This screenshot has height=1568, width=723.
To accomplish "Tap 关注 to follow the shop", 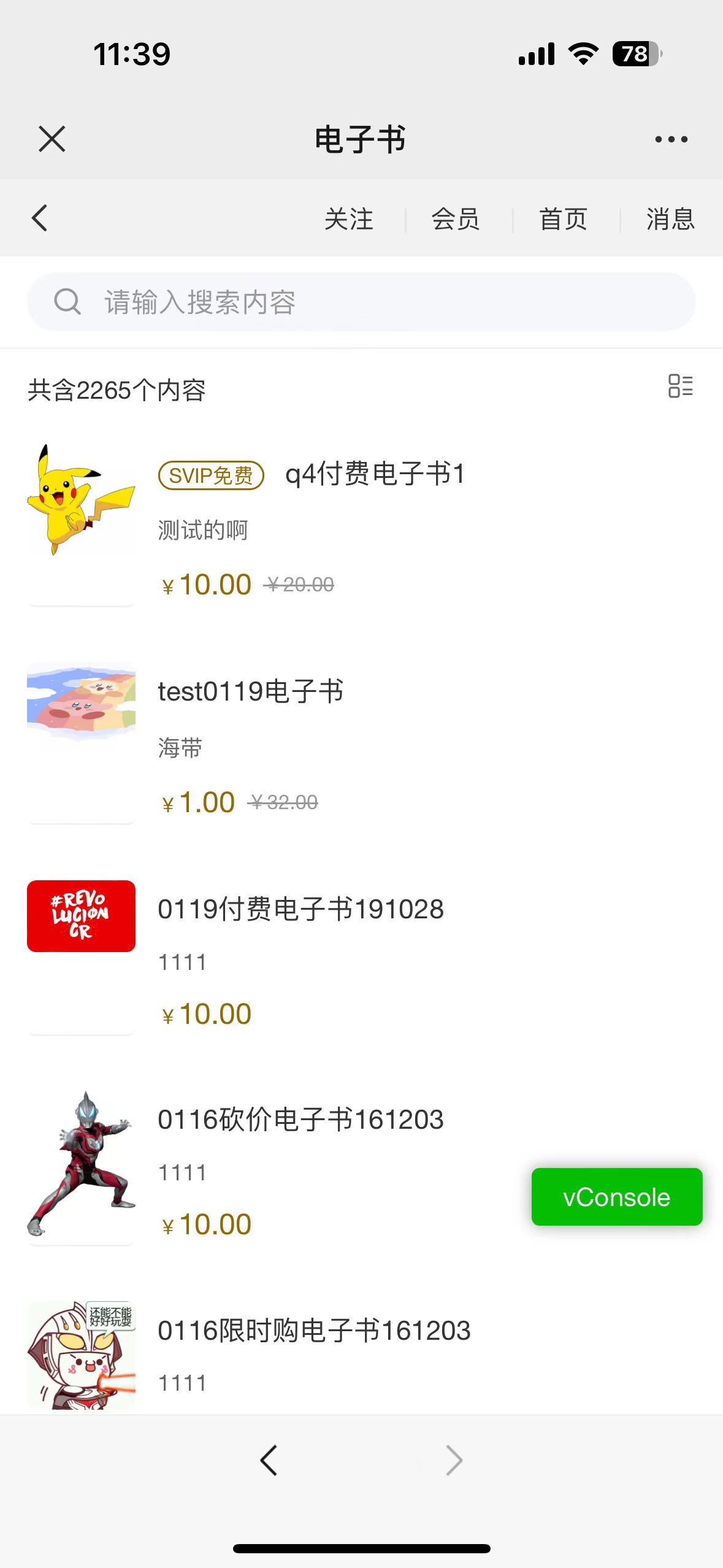I will pos(348,219).
